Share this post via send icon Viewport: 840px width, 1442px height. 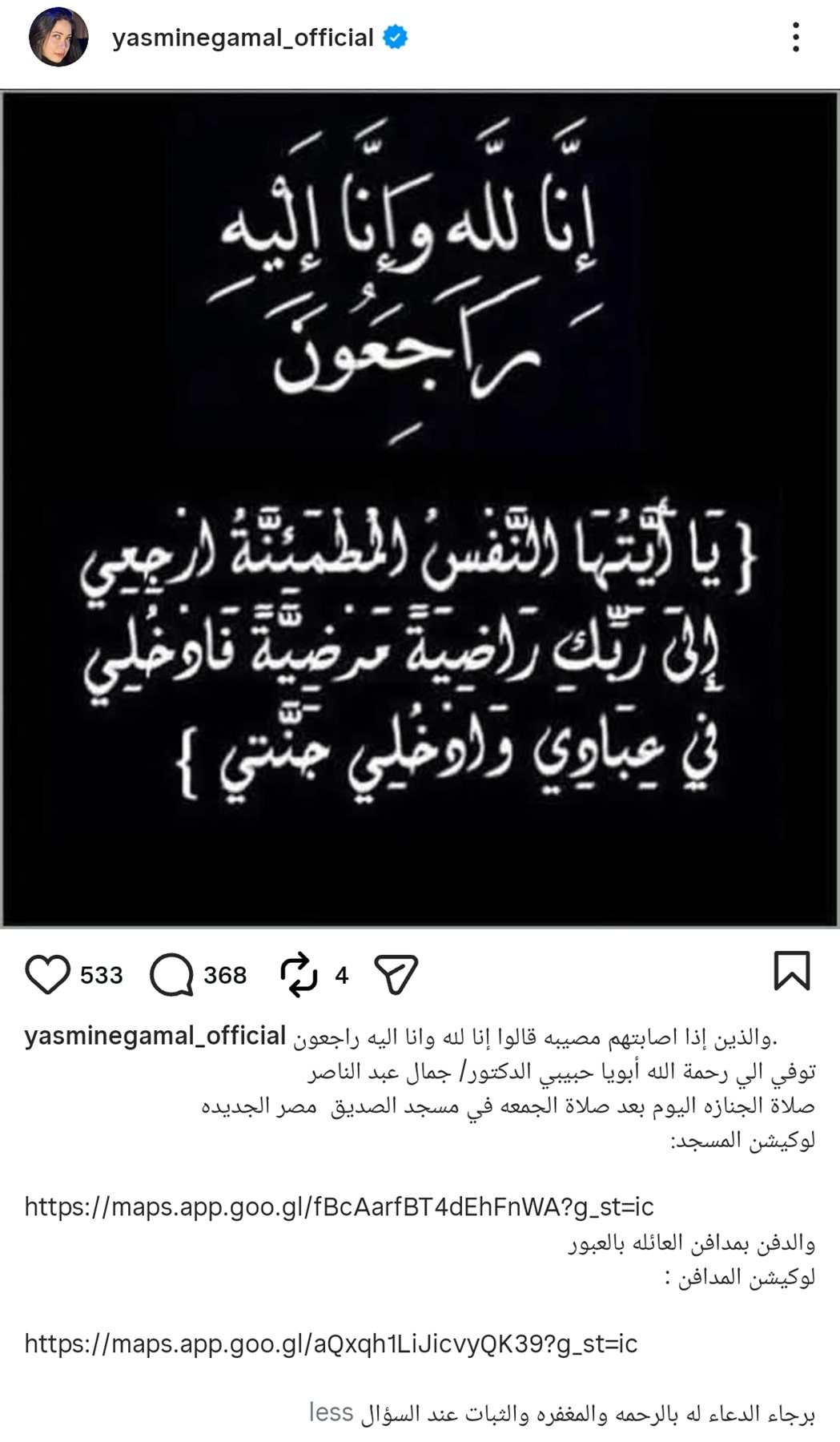point(396,974)
